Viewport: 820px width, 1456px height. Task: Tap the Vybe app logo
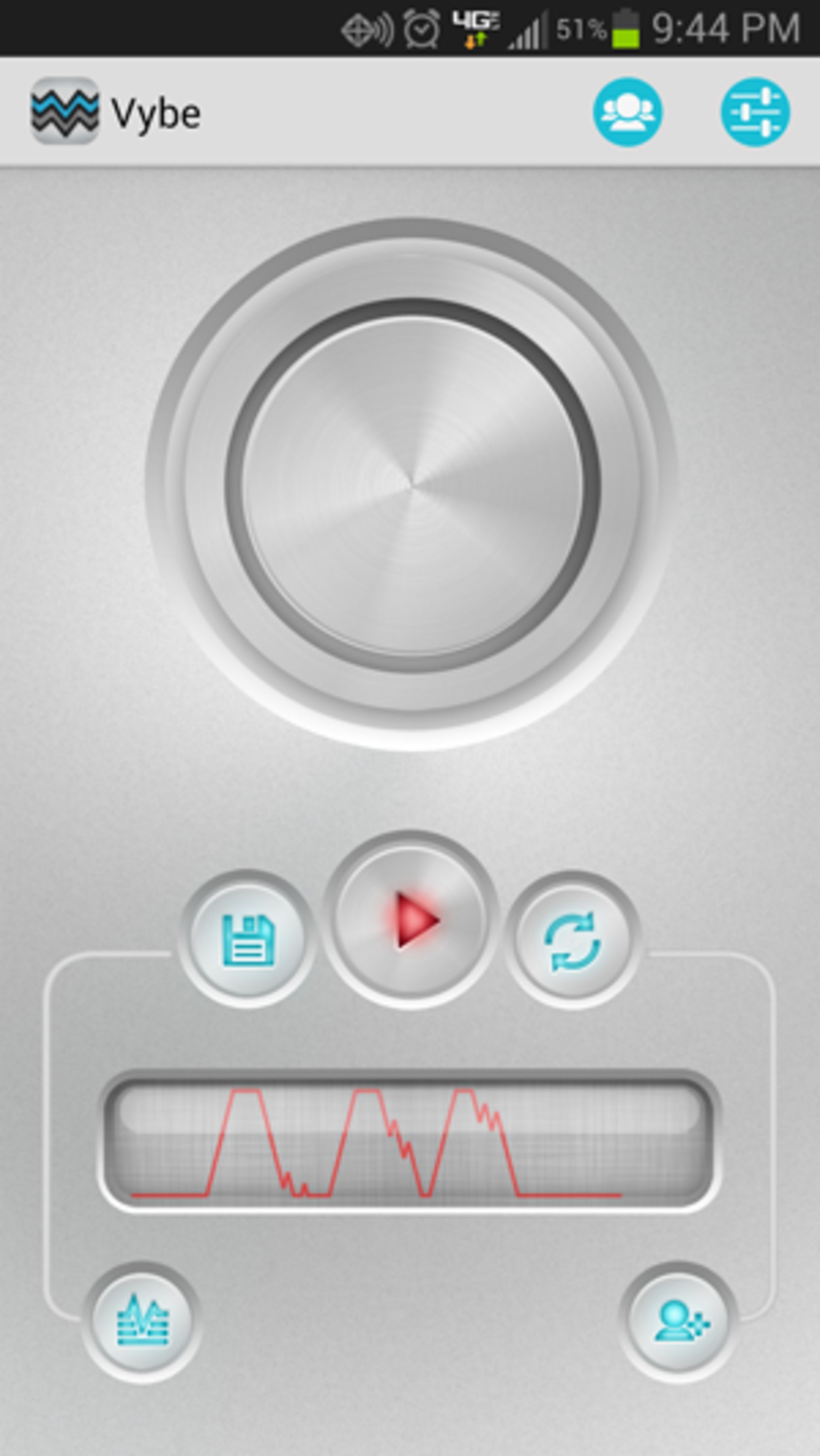65,111
